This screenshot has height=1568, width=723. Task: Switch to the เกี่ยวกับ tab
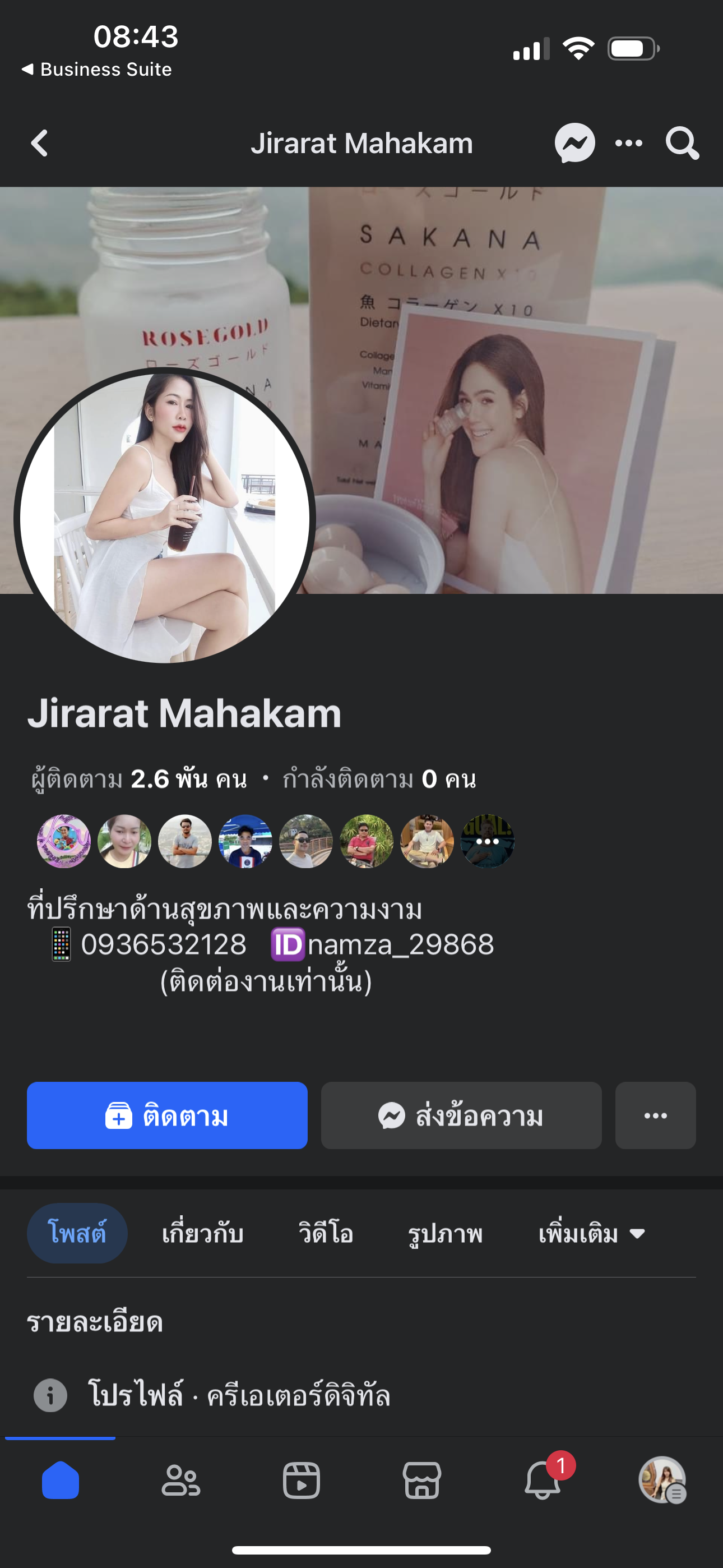click(203, 1233)
